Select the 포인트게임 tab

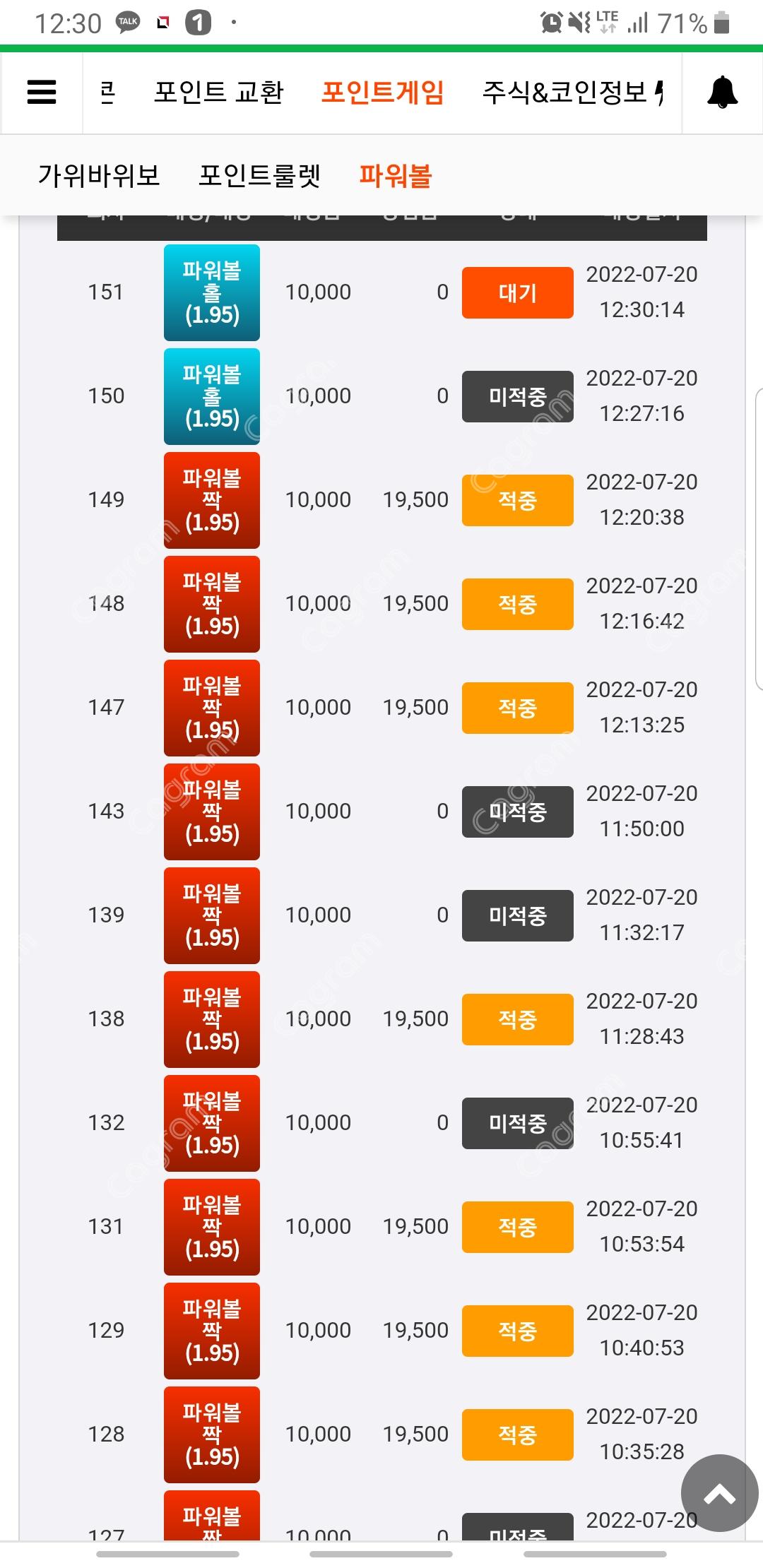382,93
